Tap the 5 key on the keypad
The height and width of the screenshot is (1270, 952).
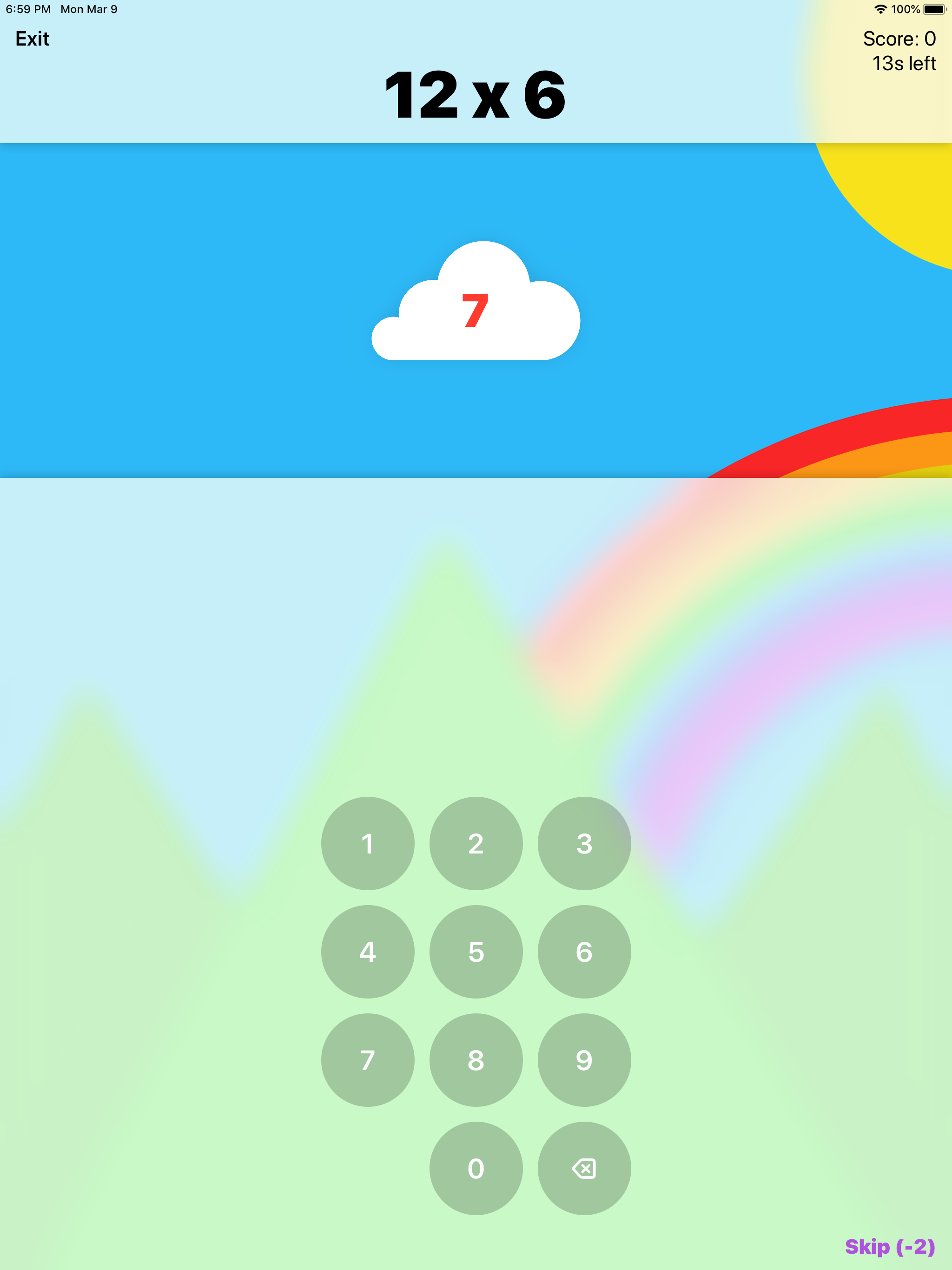(476, 952)
